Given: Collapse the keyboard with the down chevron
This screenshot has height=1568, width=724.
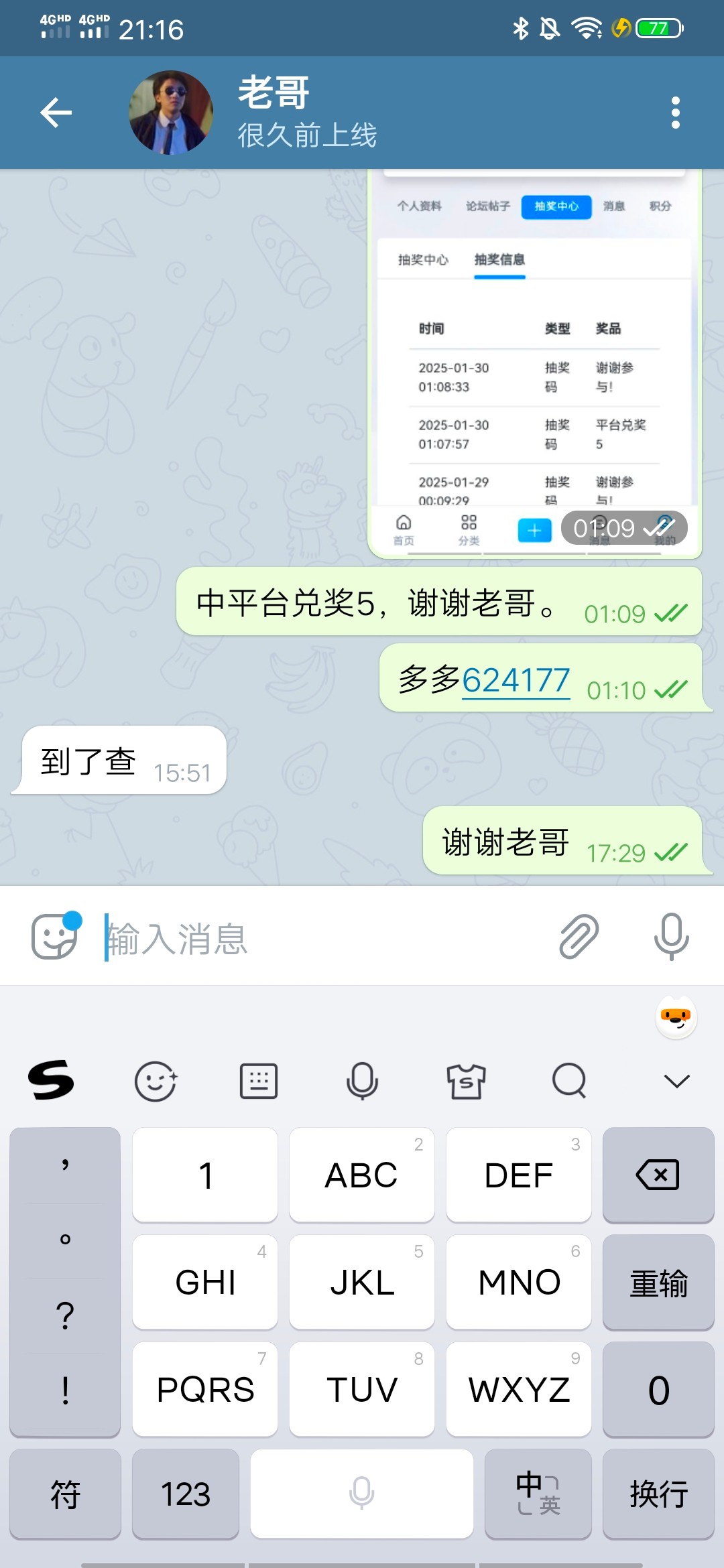Looking at the screenshot, I should (x=676, y=1081).
